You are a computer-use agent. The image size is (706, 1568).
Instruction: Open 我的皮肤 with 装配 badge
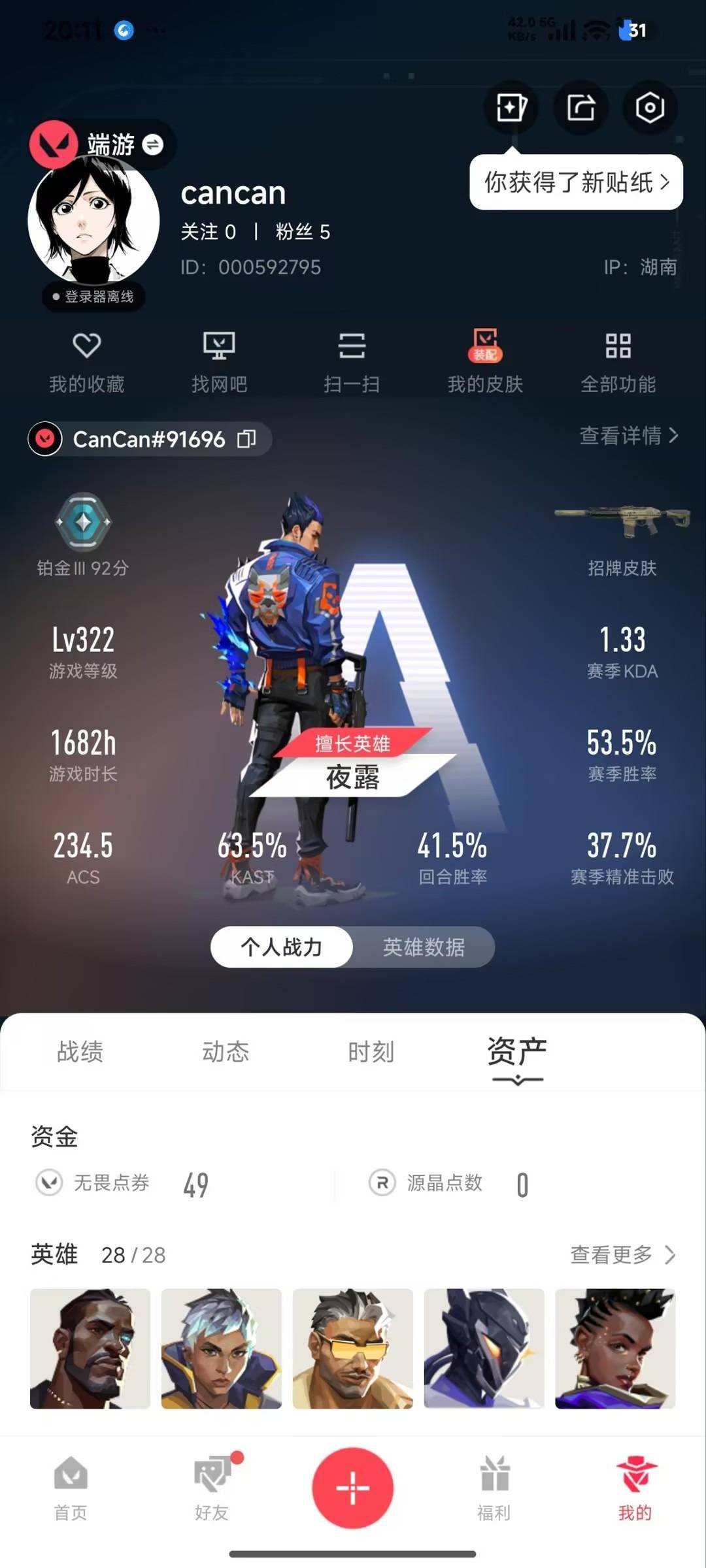coord(485,359)
